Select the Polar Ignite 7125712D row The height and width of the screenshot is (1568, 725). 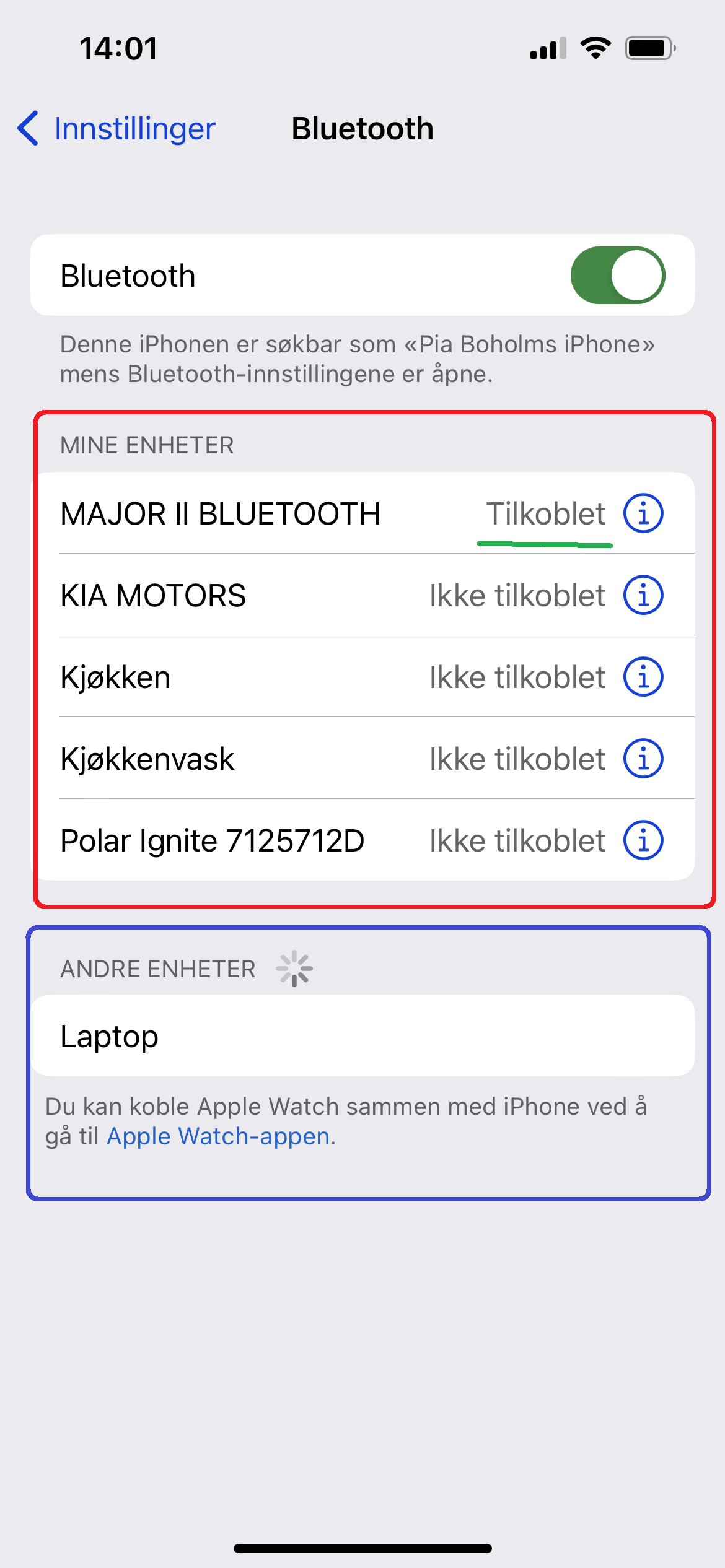click(x=248, y=840)
